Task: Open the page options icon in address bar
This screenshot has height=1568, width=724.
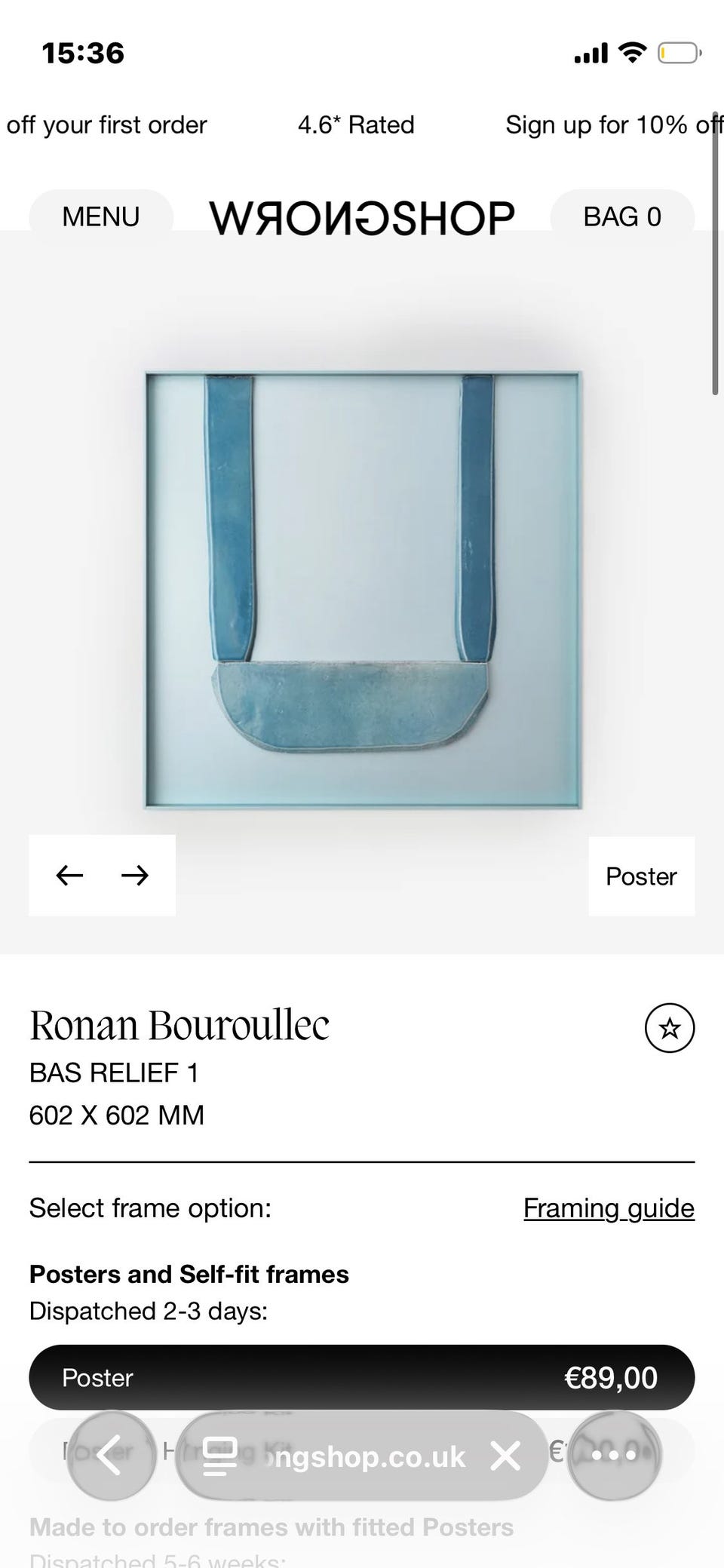Action: pyautogui.click(x=220, y=1456)
